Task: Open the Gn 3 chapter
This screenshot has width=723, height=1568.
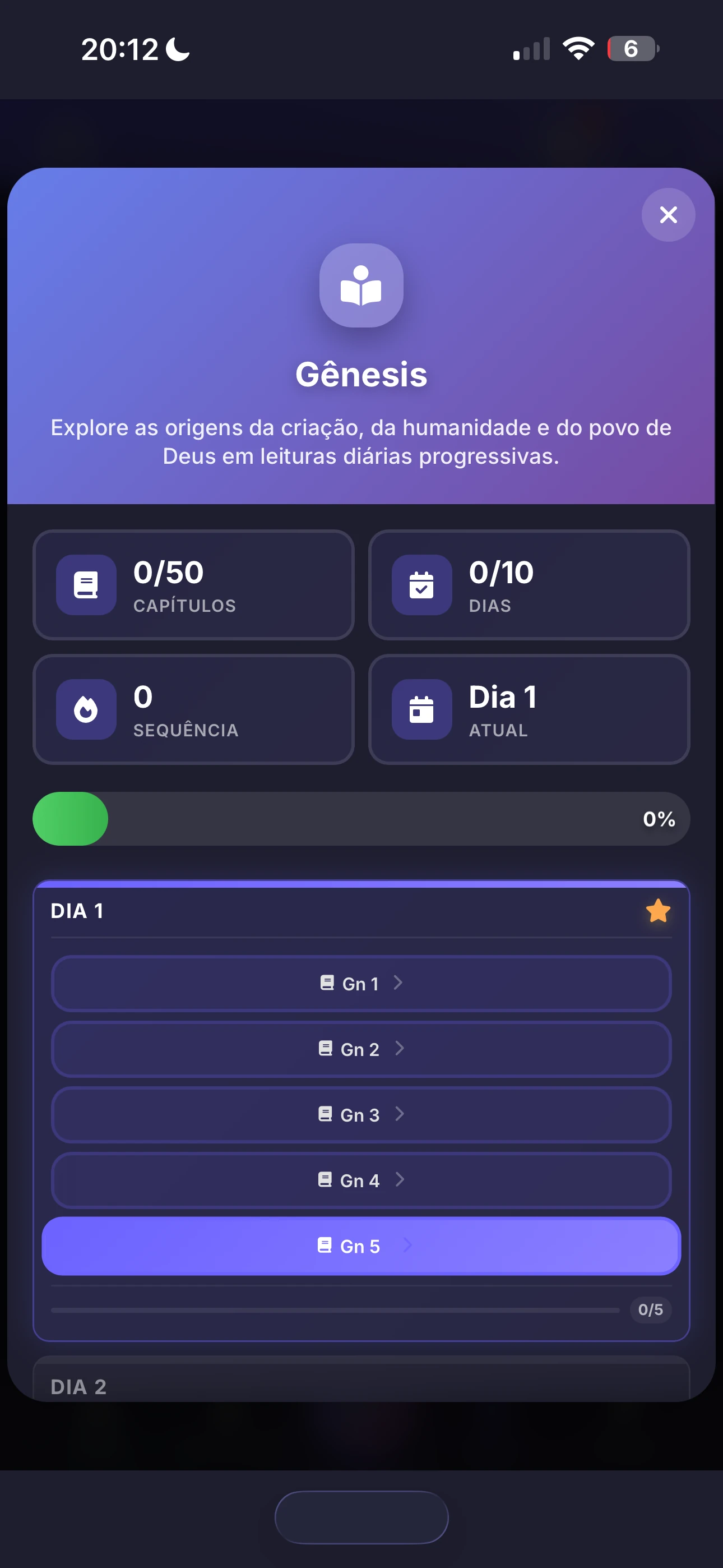Action: coord(361,1114)
